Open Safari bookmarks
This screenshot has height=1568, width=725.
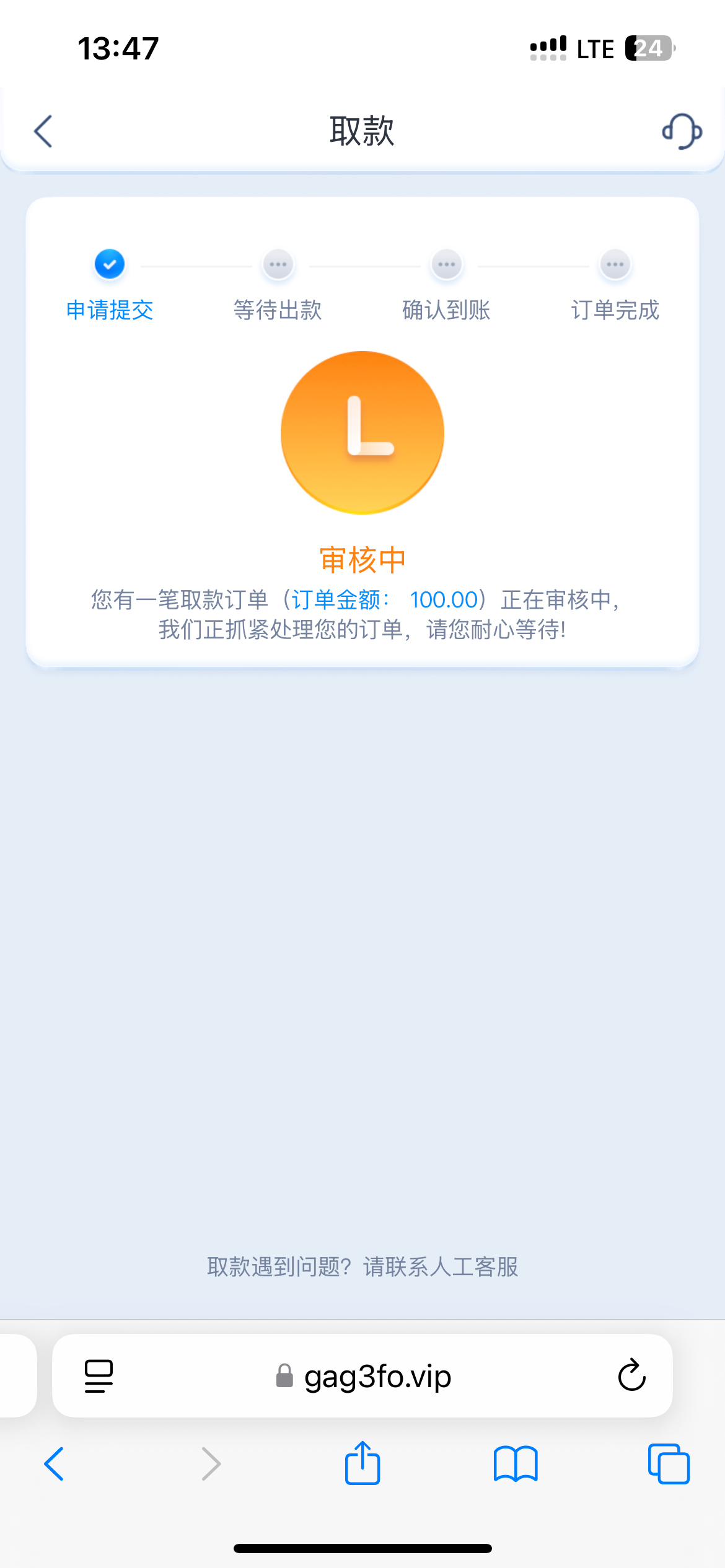pyautogui.click(x=516, y=1464)
